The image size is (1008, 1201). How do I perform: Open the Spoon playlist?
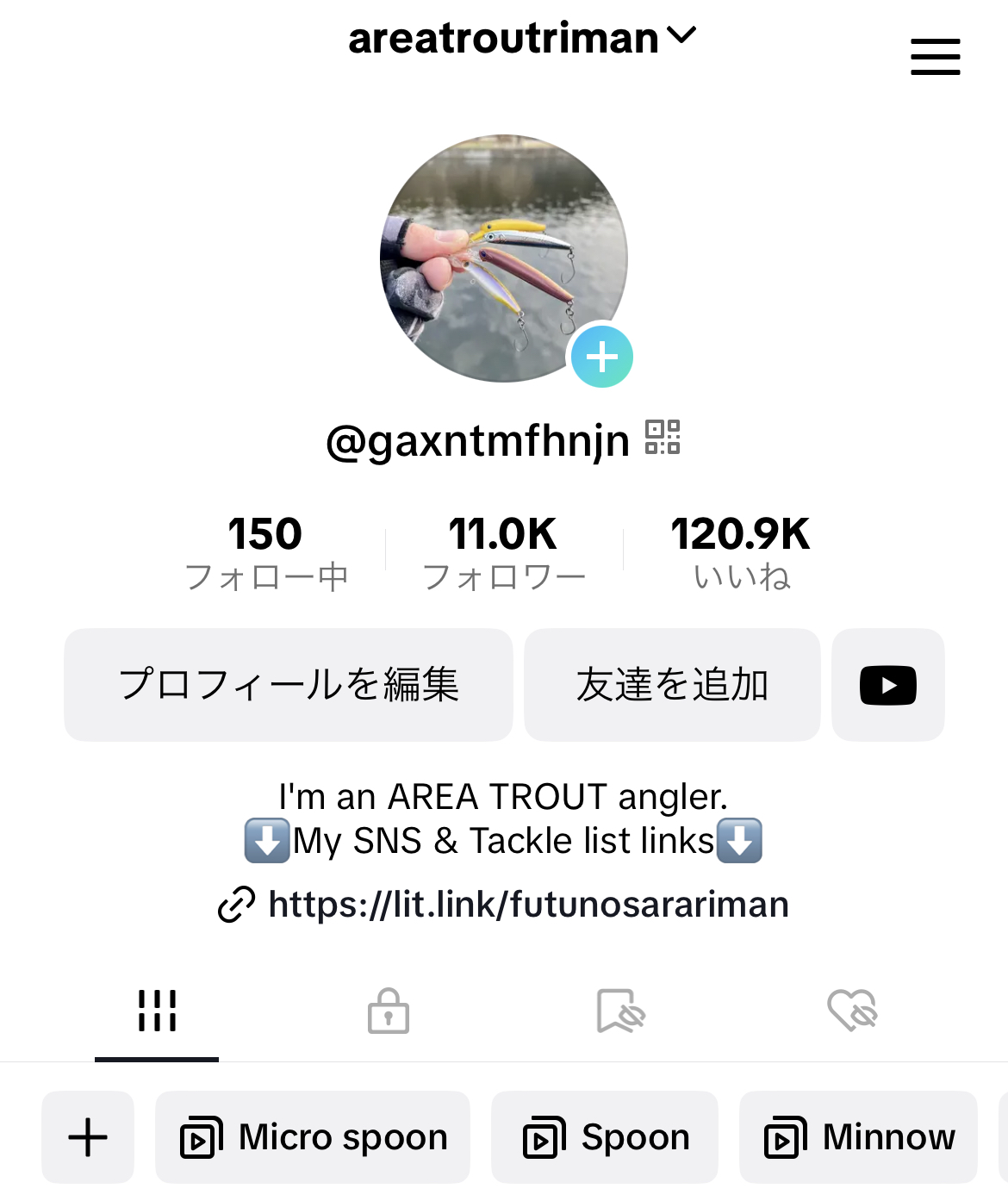click(x=605, y=1137)
